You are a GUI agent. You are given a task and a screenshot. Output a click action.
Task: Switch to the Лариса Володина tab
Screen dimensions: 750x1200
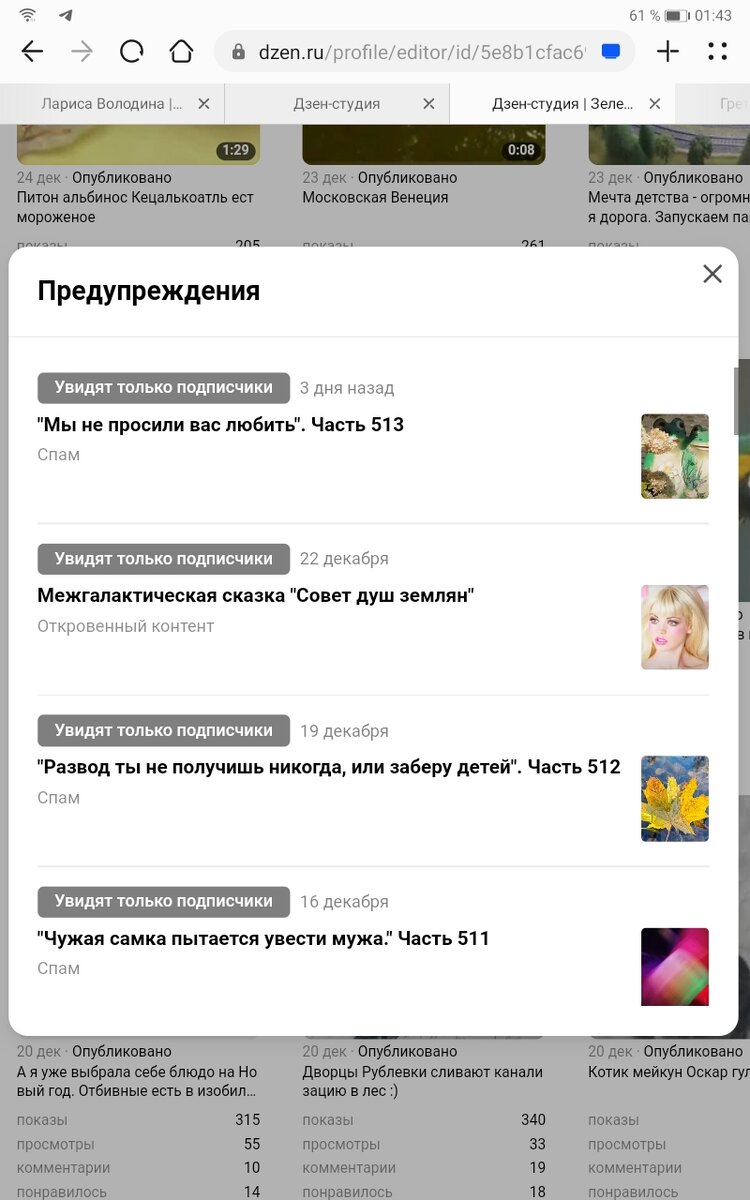coord(112,104)
